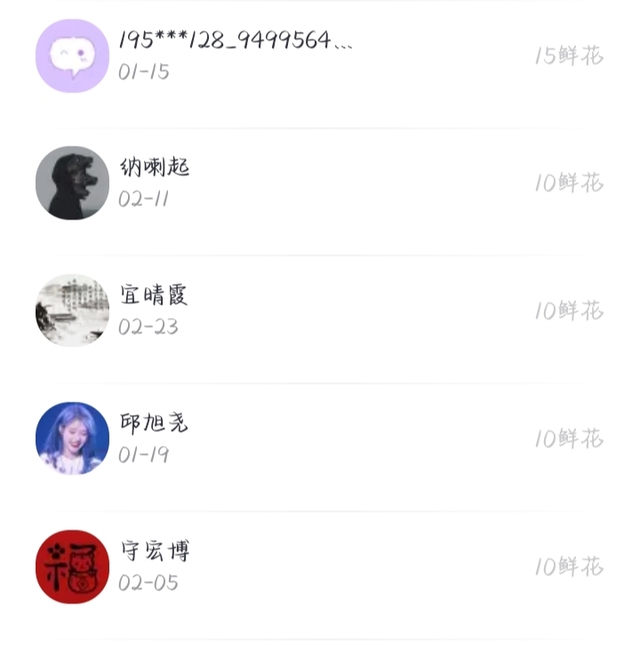Image resolution: width=640 pixels, height=647 pixels.
Task: Open the row for 195***128_9499564
Action: point(320,56)
